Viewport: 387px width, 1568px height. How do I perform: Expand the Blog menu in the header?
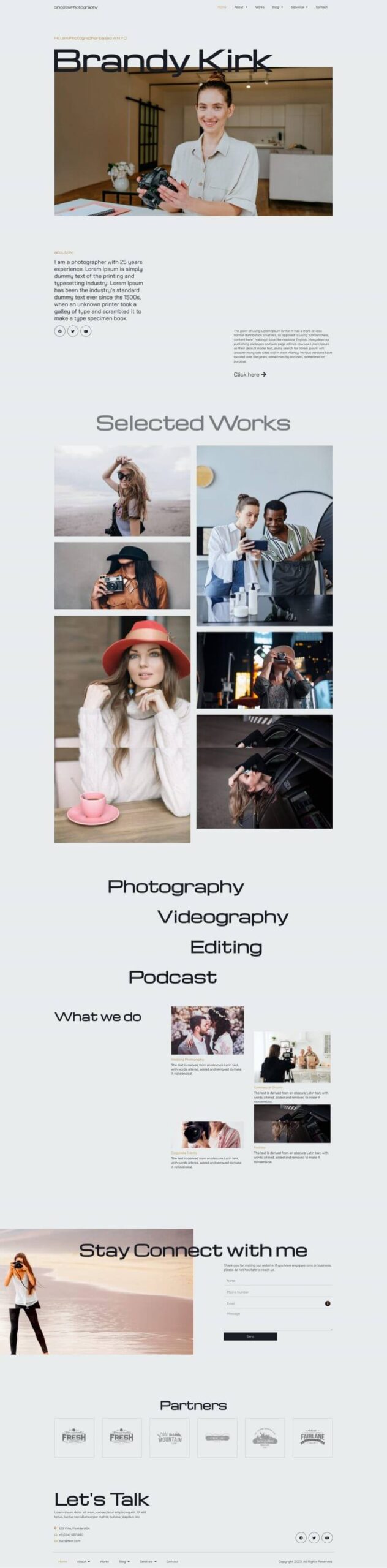[x=277, y=7]
